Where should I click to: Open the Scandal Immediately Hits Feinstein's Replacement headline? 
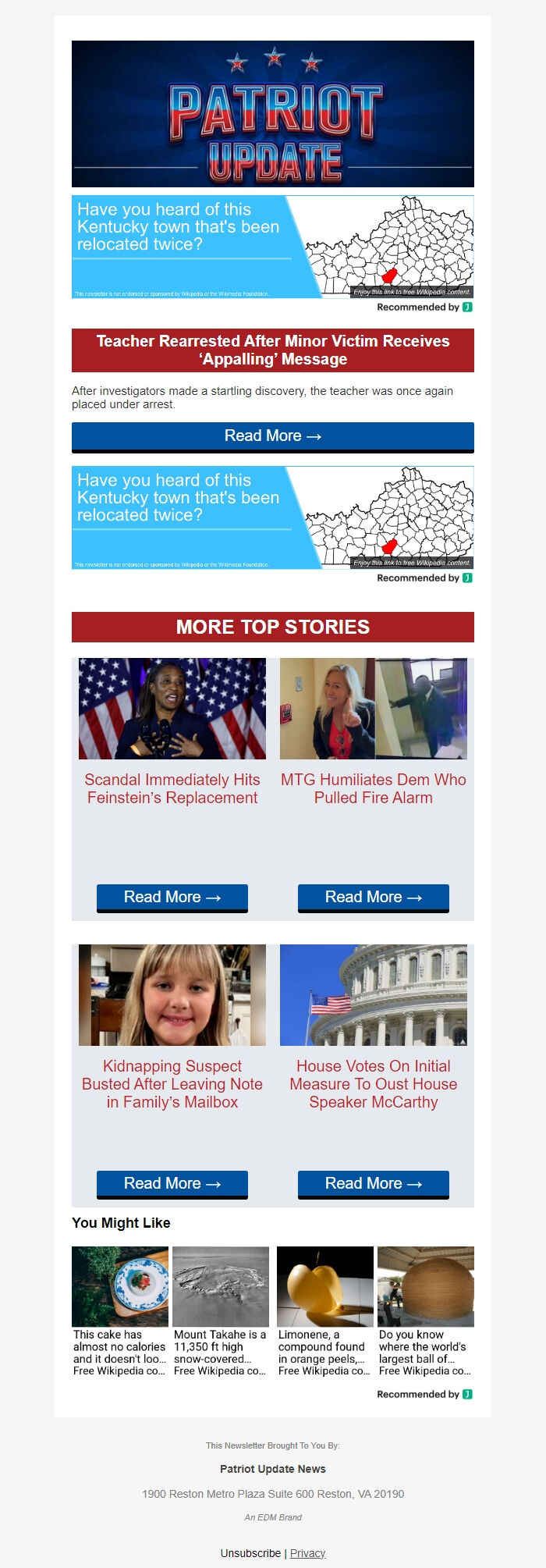point(172,788)
